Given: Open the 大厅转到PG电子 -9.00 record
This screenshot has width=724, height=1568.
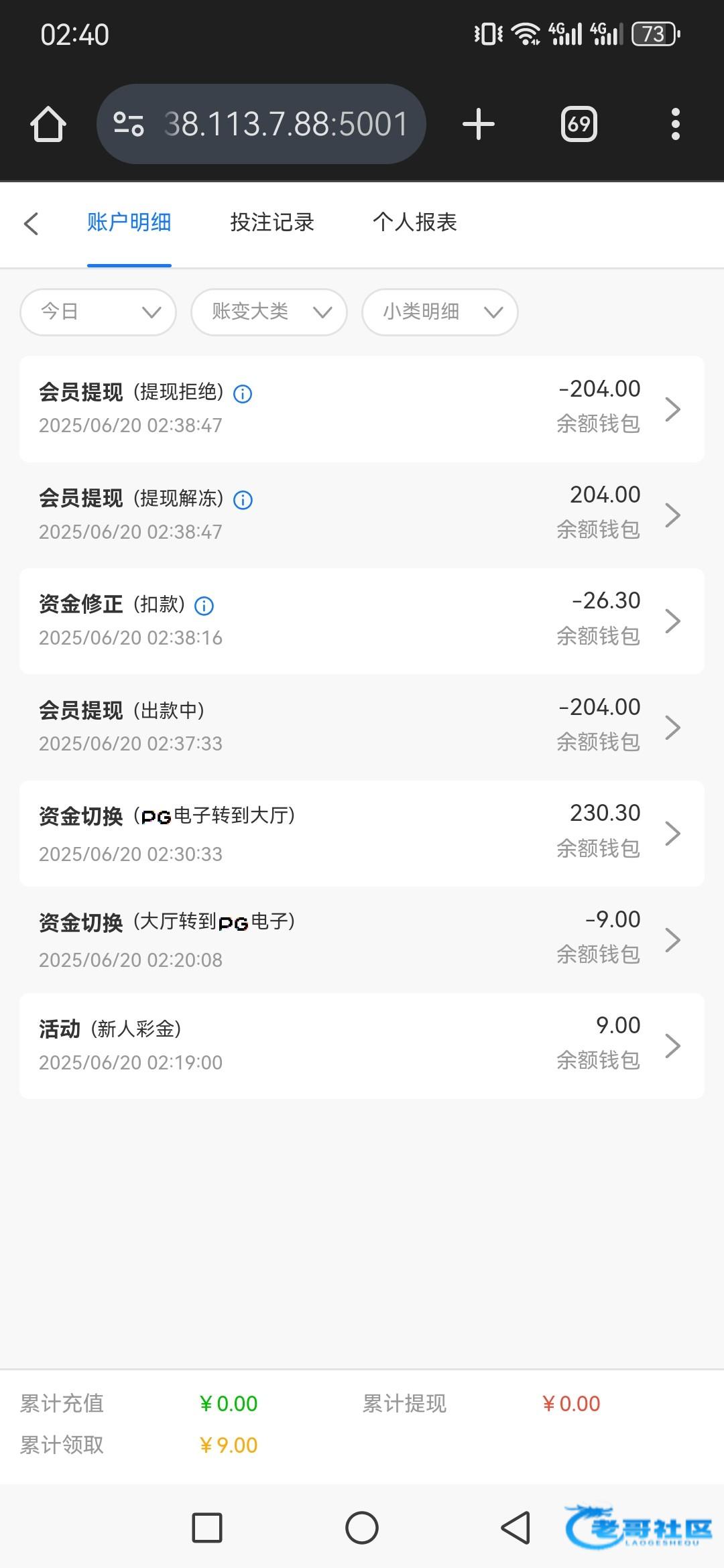Looking at the screenshot, I should tap(362, 939).
